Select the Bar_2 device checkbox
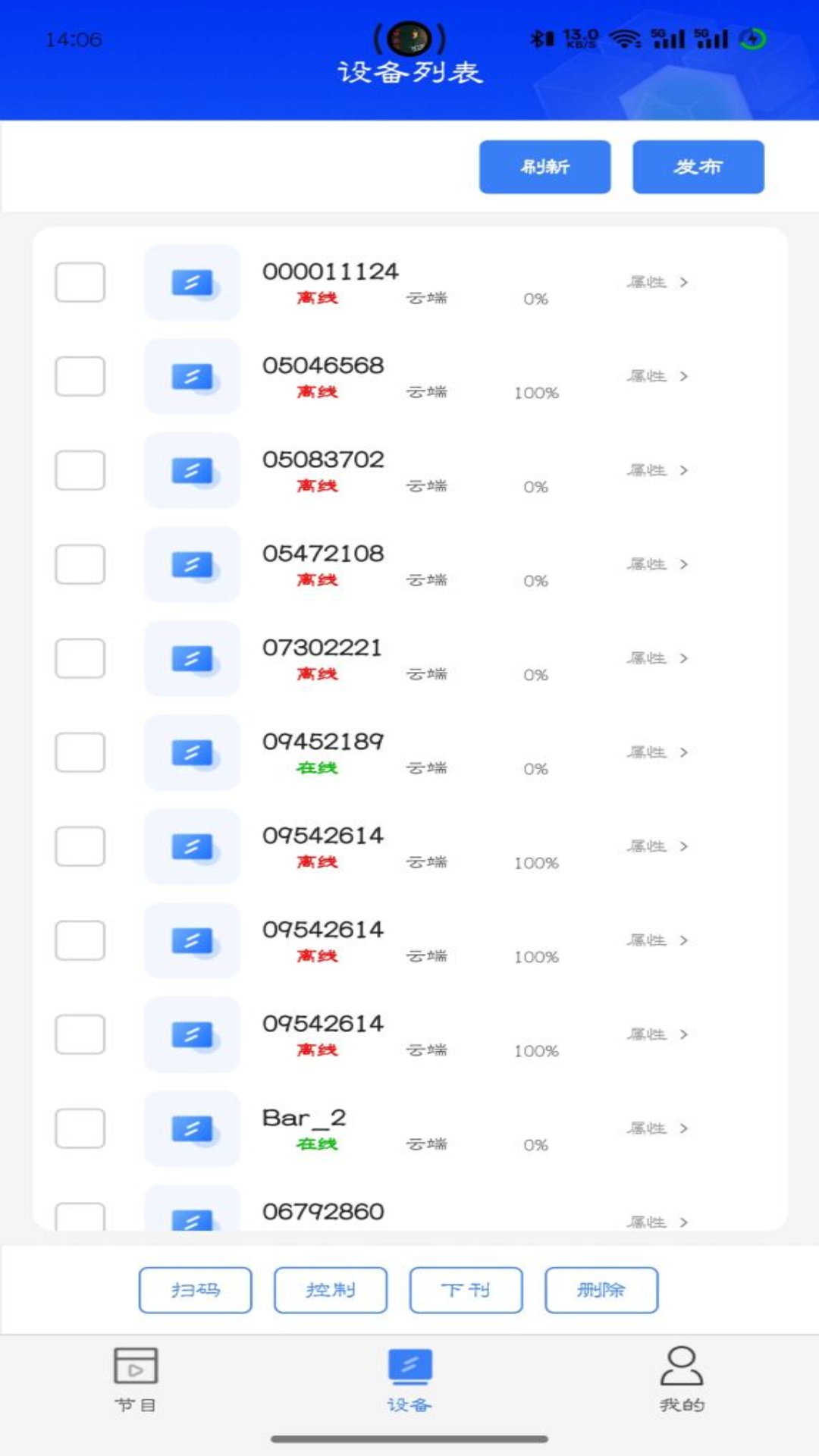The height and width of the screenshot is (1456, 819). tap(80, 1128)
